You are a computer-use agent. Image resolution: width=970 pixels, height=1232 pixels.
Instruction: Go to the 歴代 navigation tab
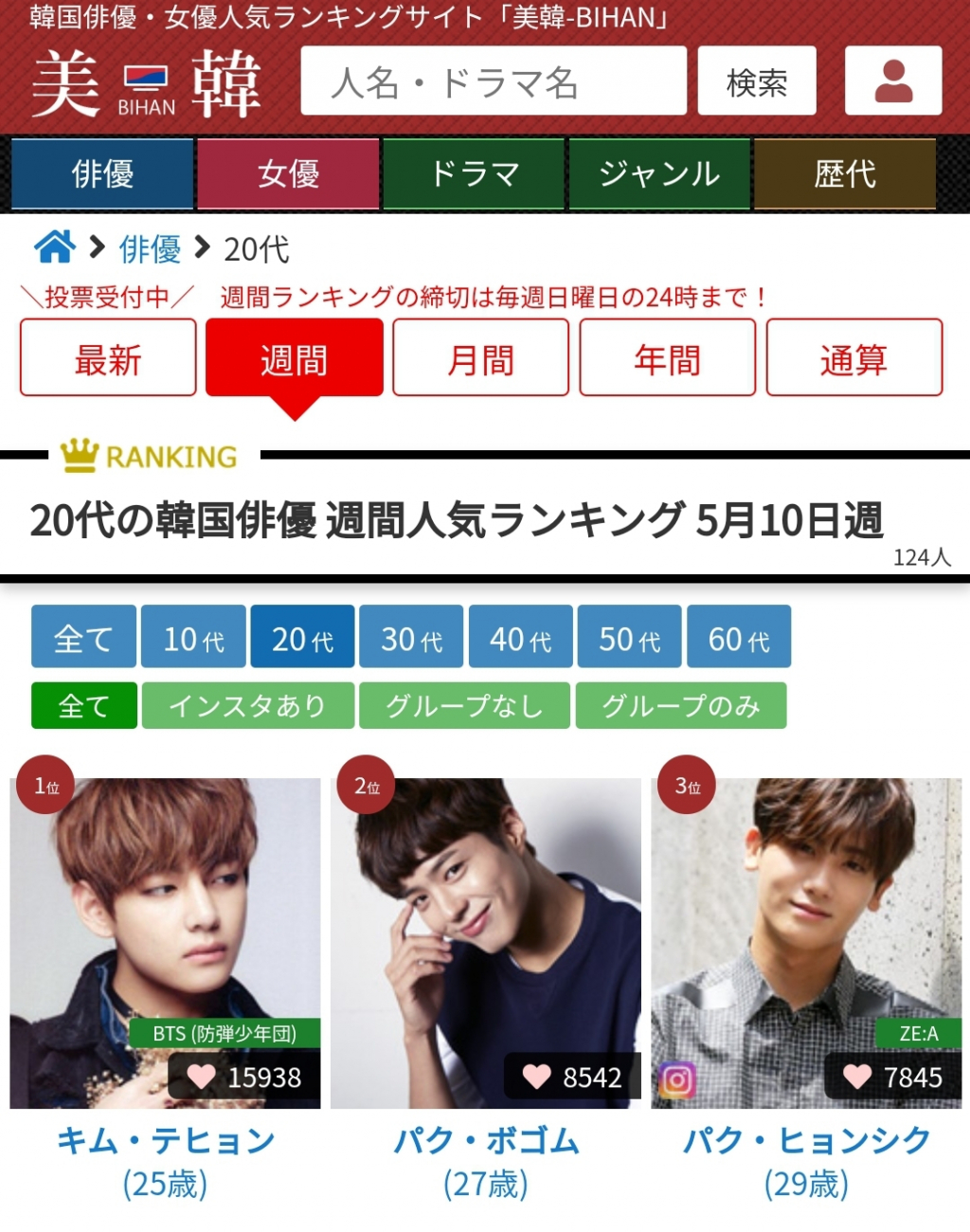click(x=844, y=173)
